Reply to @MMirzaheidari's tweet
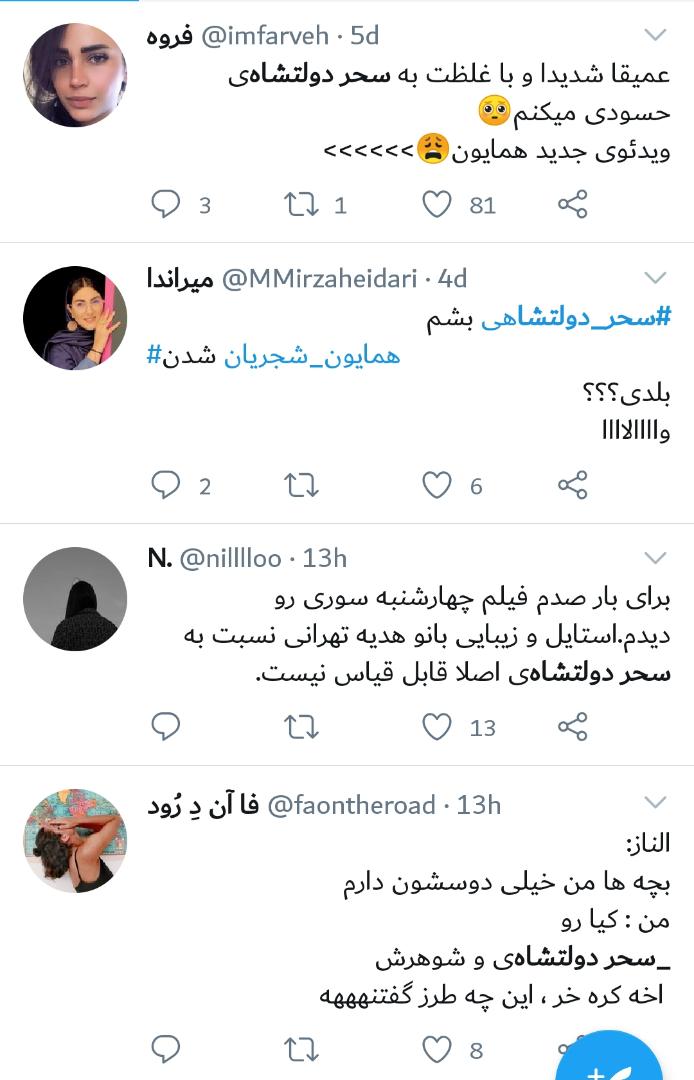This screenshot has width=694, height=1080. coord(165,486)
